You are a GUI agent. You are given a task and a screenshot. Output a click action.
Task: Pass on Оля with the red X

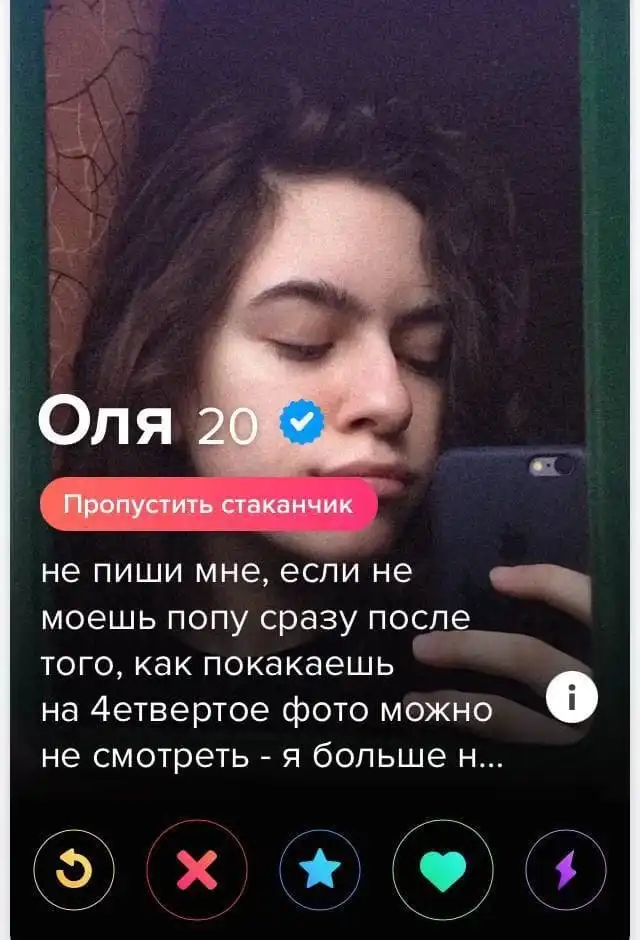(196, 870)
